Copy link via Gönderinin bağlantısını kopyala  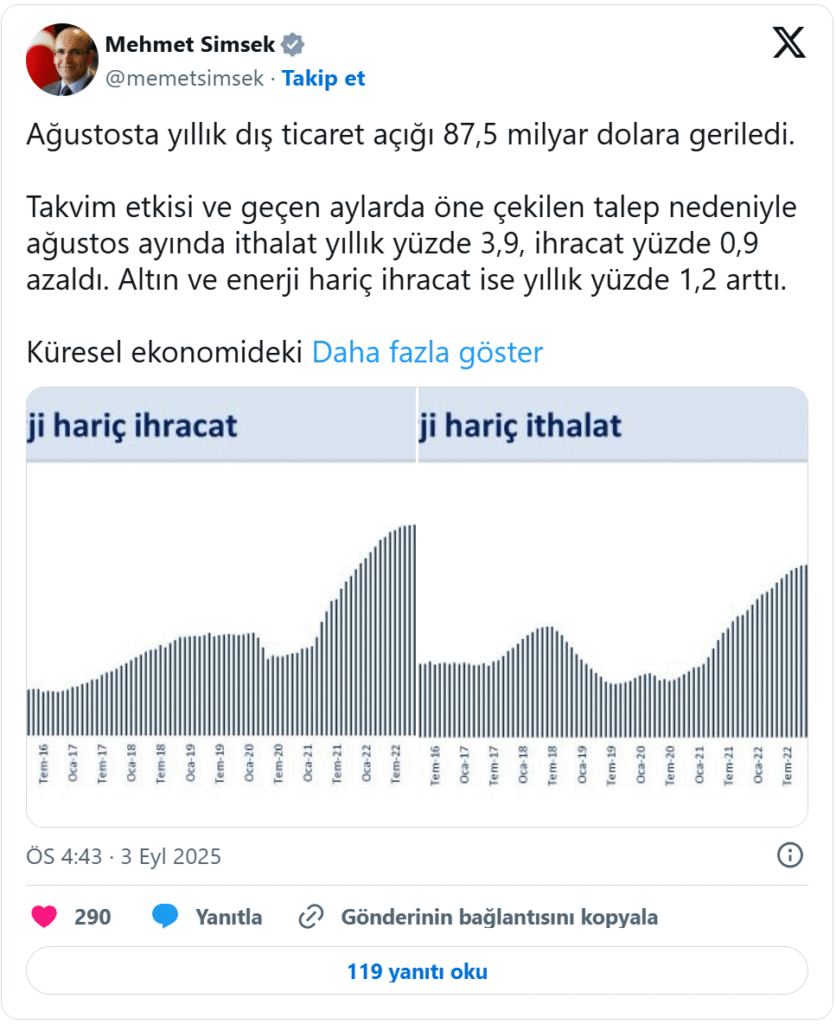click(x=480, y=917)
